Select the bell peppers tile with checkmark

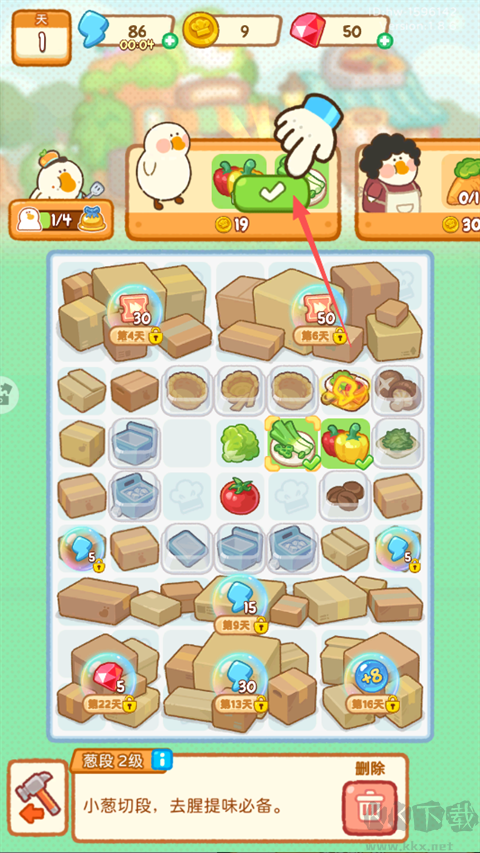346,443
